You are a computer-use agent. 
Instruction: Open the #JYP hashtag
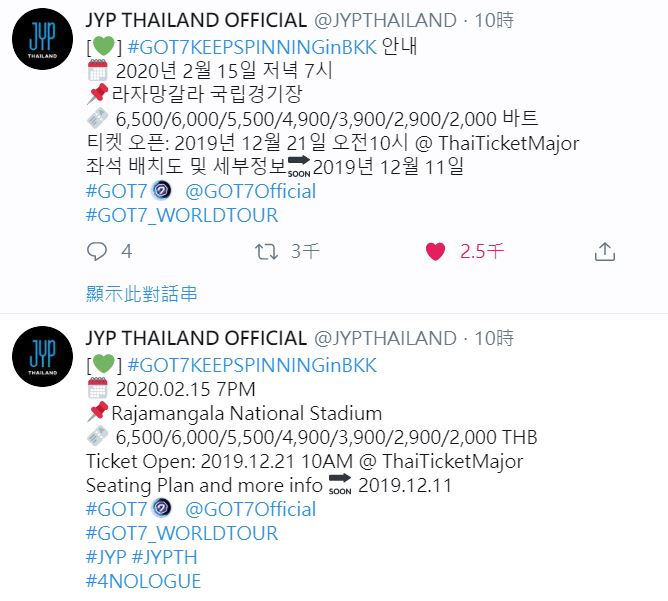106,557
